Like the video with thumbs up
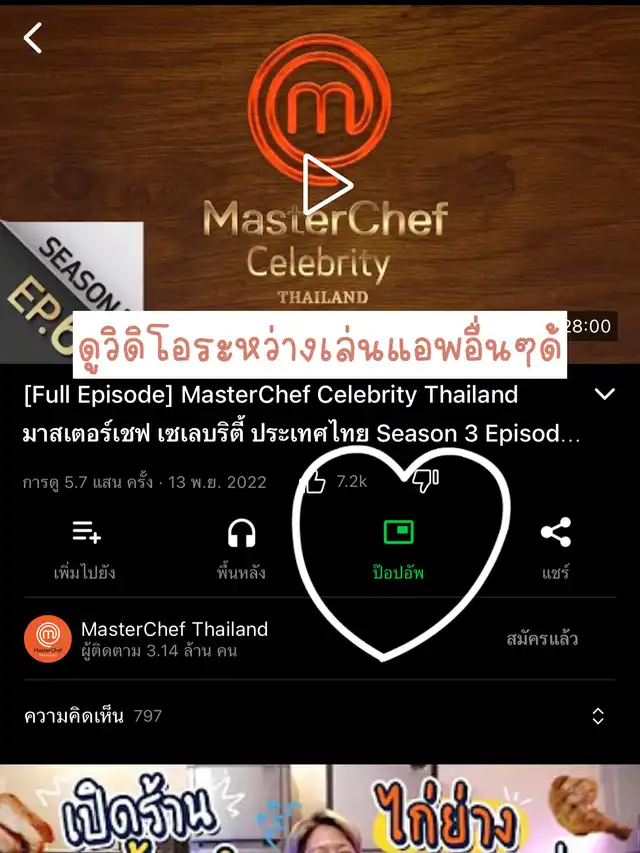Image resolution: width=640 pixels, height=853 pixels. (316, 482)
